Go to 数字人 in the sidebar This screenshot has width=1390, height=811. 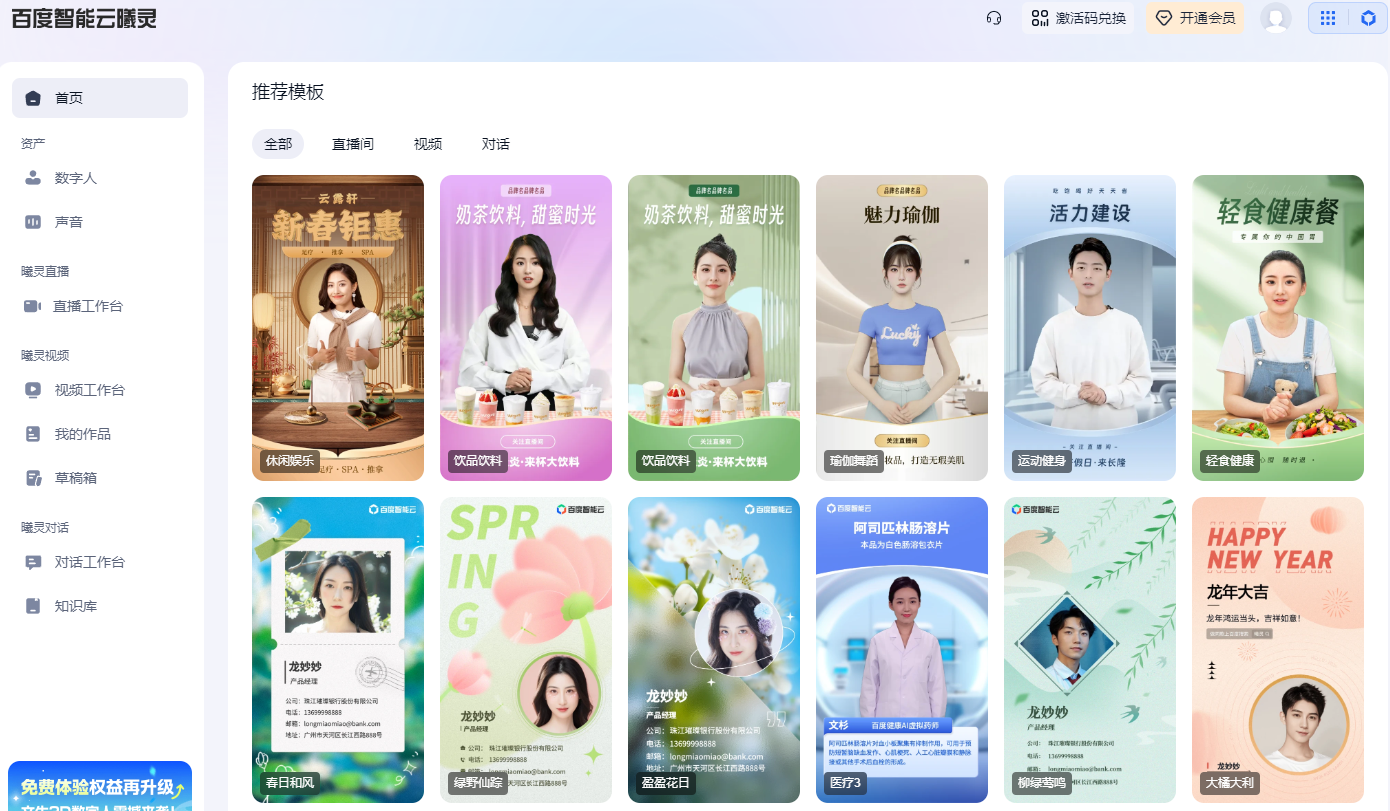click(75, 178)
